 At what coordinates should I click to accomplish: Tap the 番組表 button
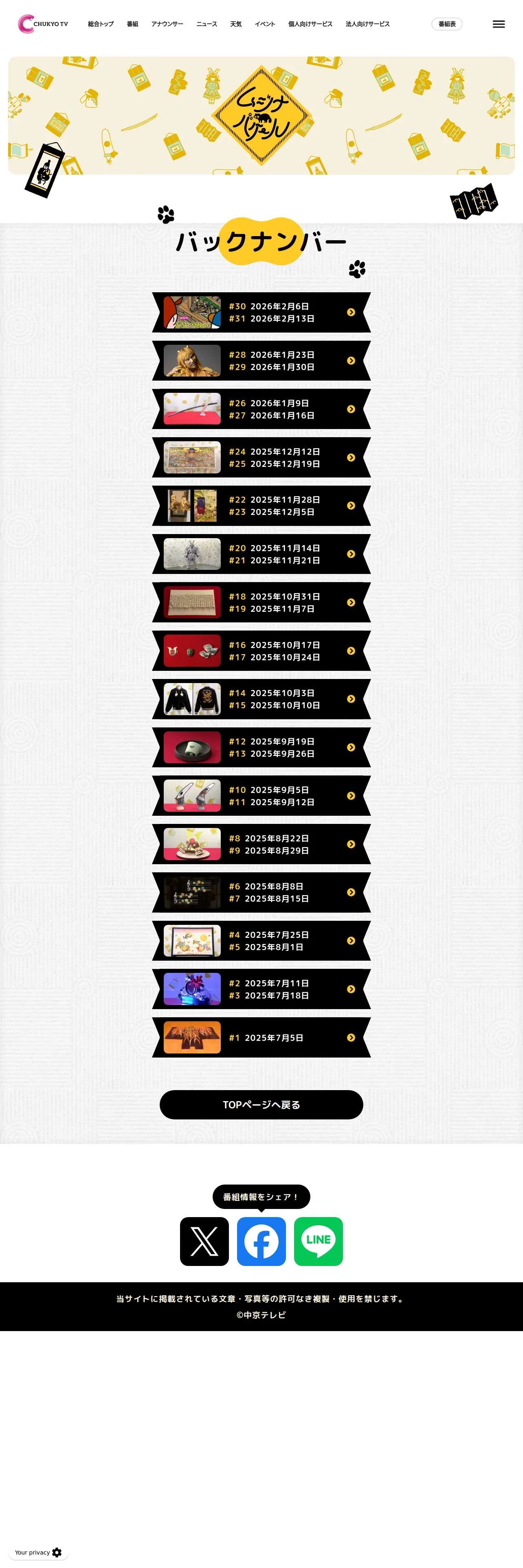click(x=447, y=24)
